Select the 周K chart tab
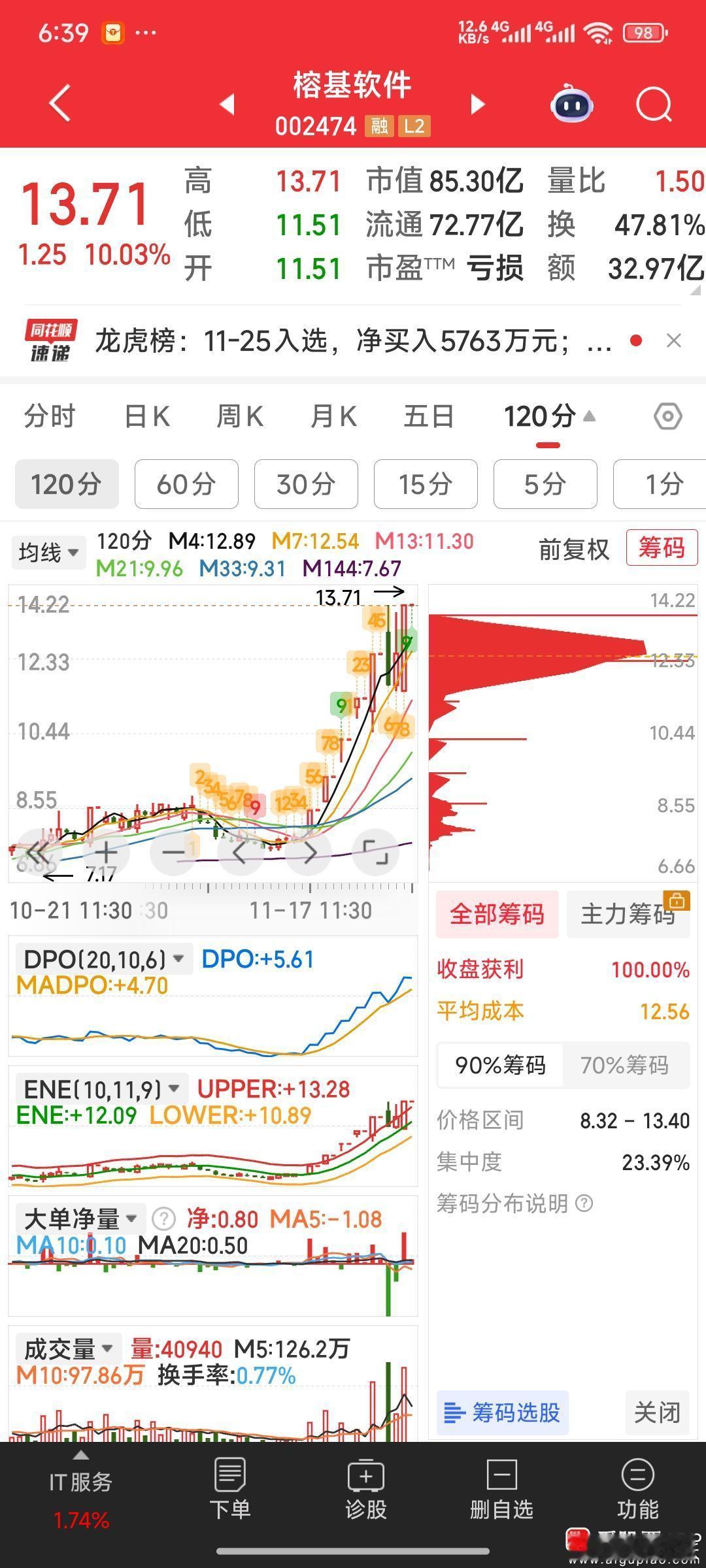The height and width of the screenshot is (1568, 706). (x=240, y=416)
